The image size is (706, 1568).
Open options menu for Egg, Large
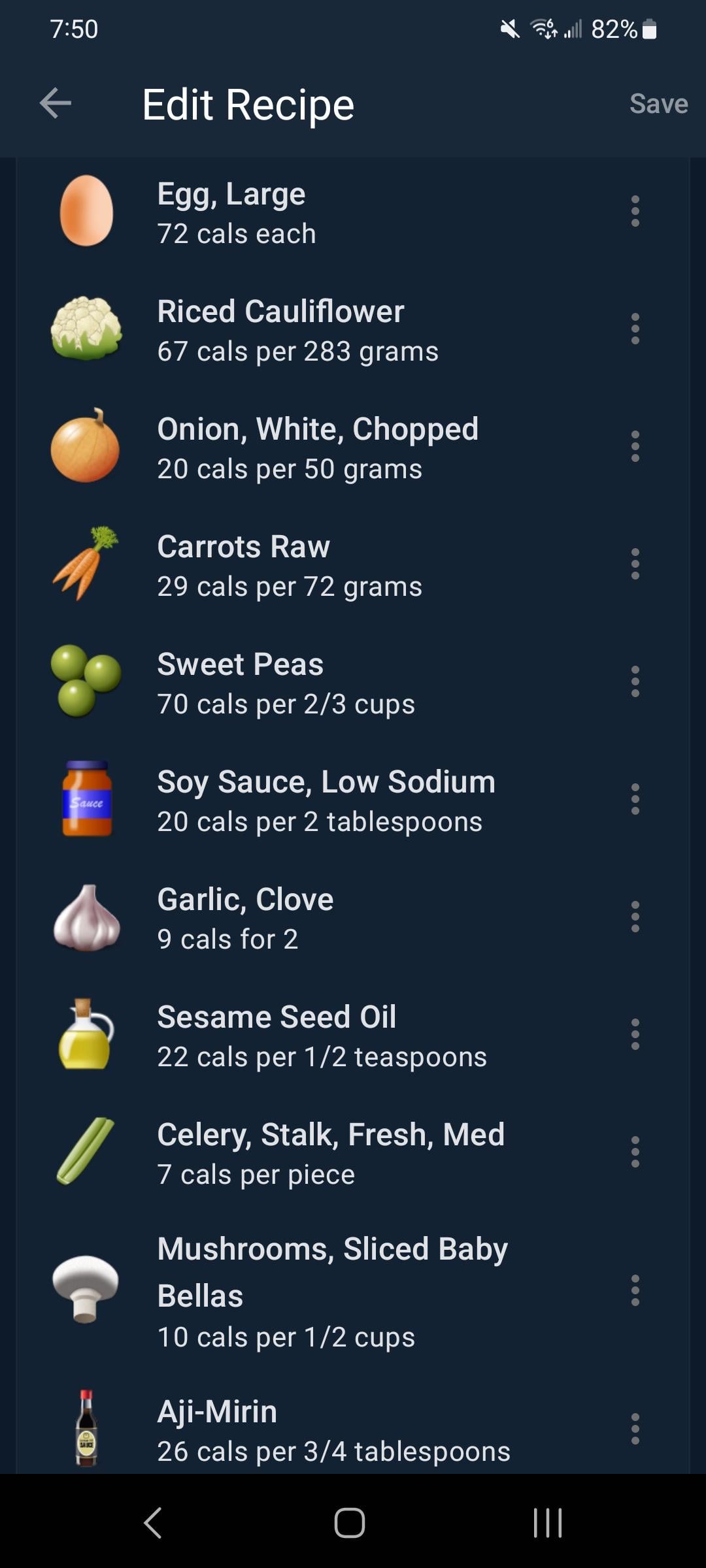click(x=635, y=211)
